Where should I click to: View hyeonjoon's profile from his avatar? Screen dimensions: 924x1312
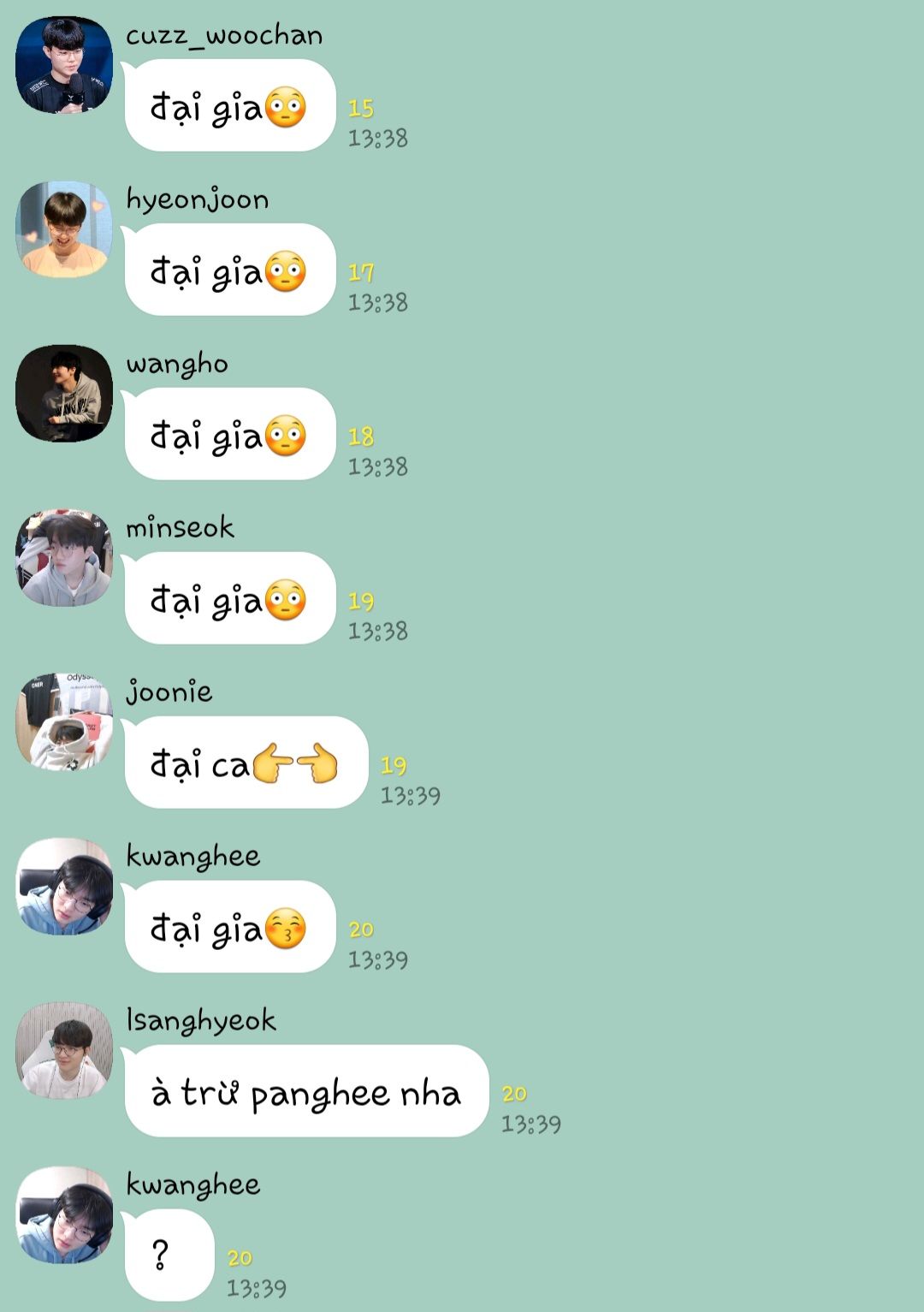tap(64, 229)
